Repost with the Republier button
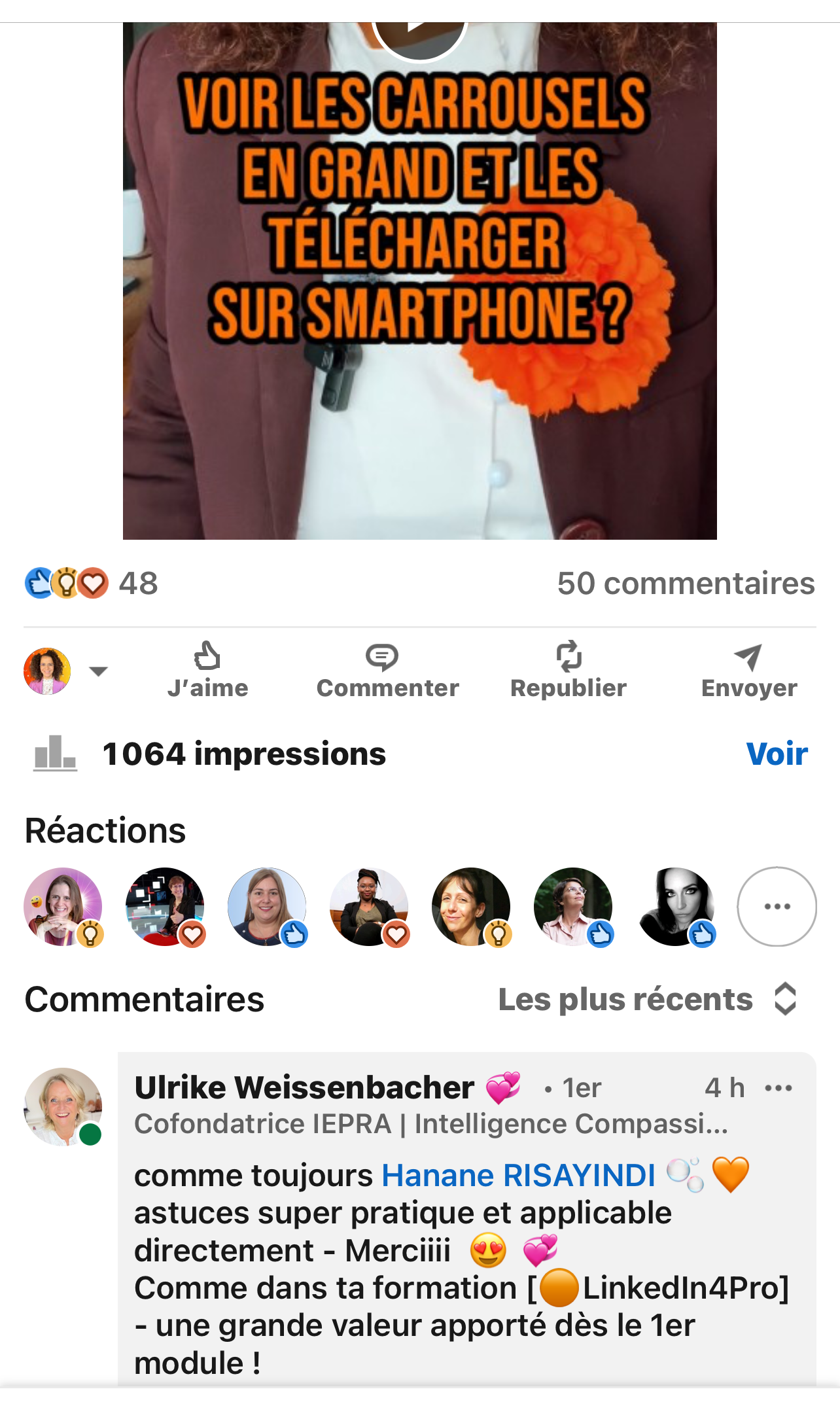The image size is (840, 1421). pyautogui.click(x=569, y=671)
